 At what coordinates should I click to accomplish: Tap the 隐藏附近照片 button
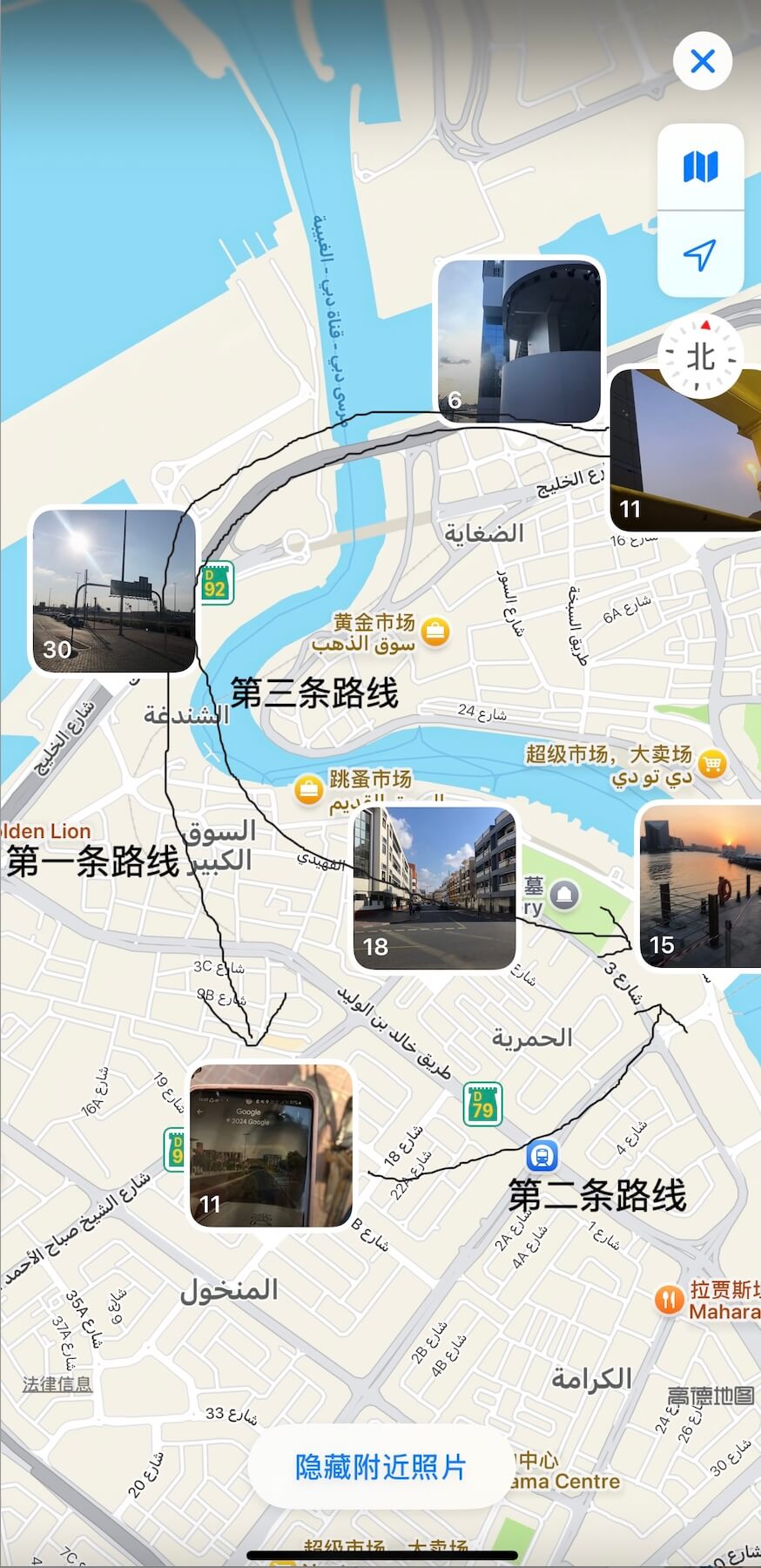(380, 1467)
